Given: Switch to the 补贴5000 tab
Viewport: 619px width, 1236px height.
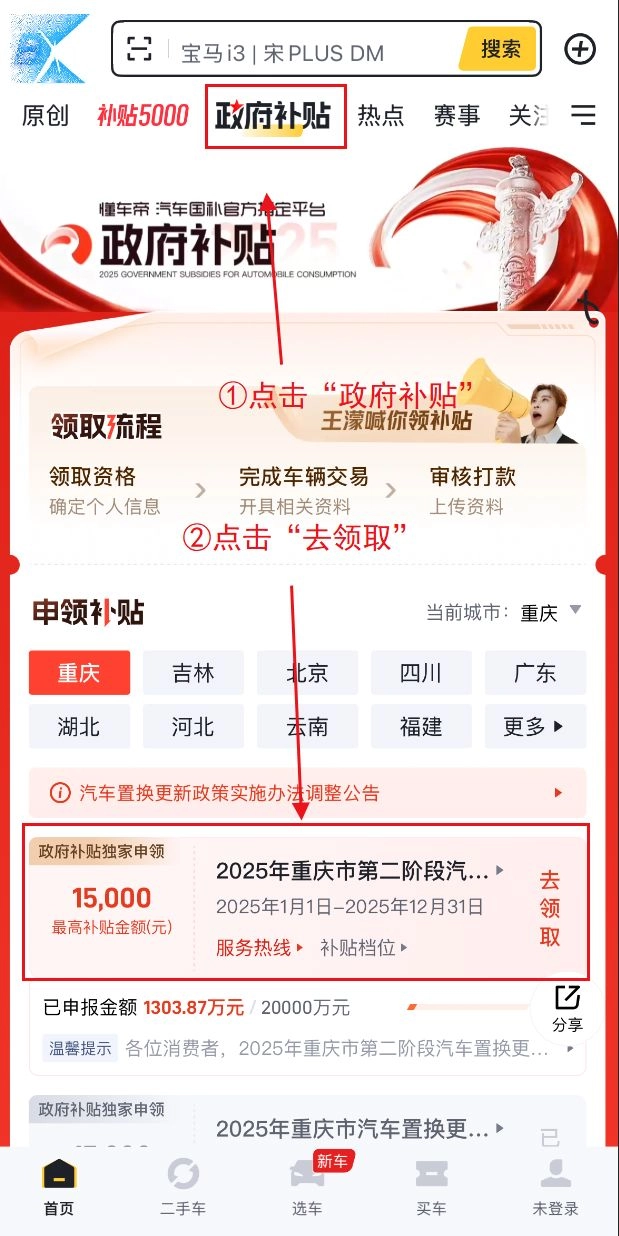Looking at the screenshot, I should pos(142,116).
